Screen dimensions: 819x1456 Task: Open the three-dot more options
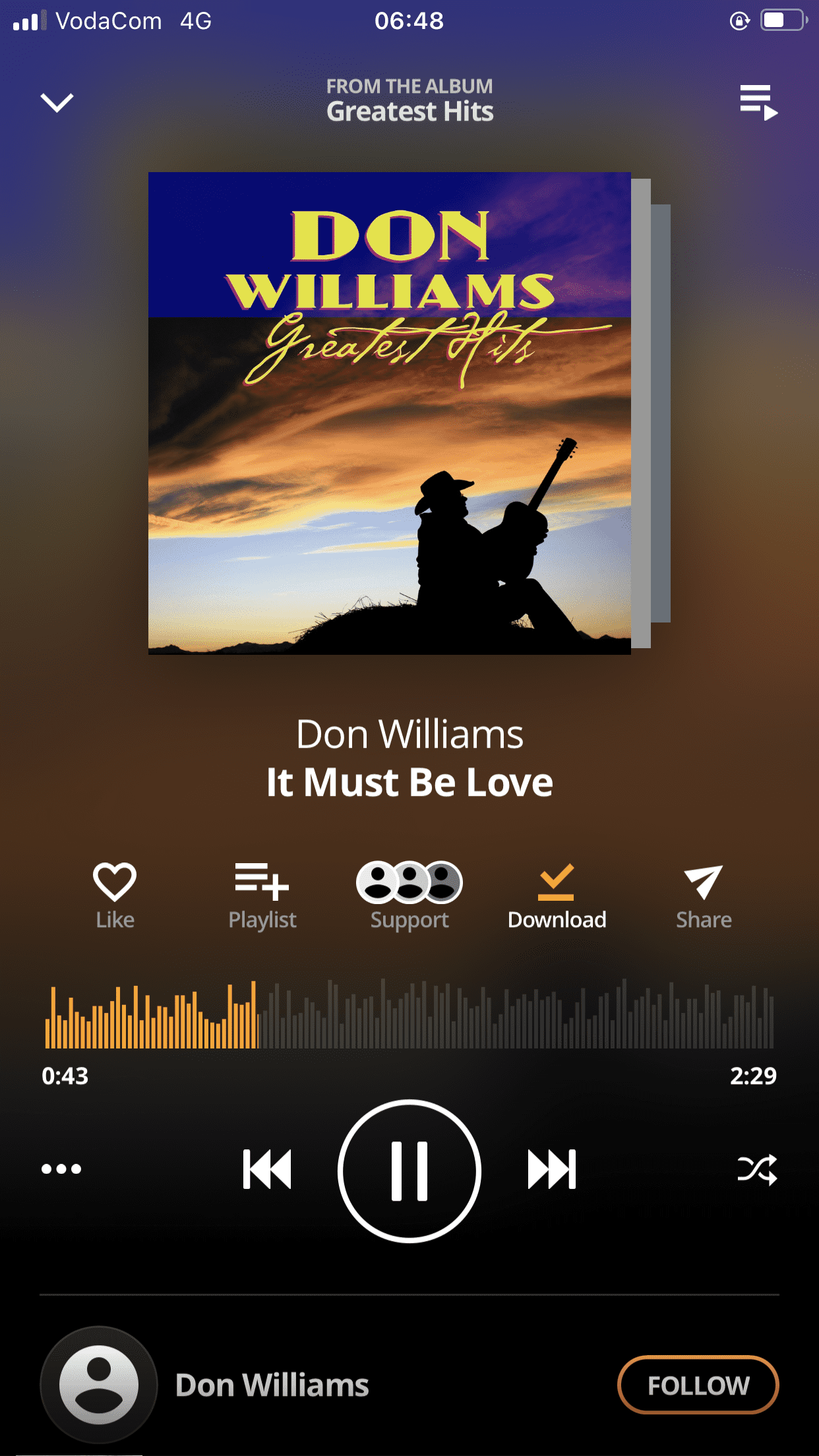click(x=61, y=1169)
